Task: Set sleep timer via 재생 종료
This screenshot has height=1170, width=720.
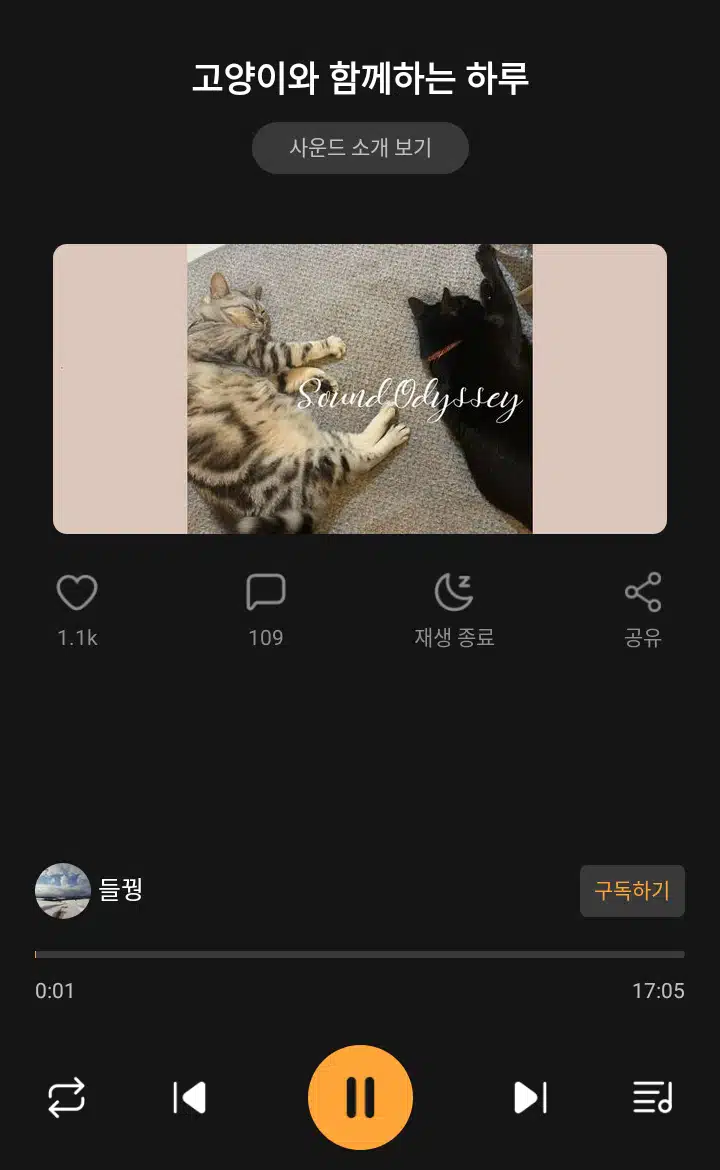Action: pyautogui.click(x=454, y=610)
